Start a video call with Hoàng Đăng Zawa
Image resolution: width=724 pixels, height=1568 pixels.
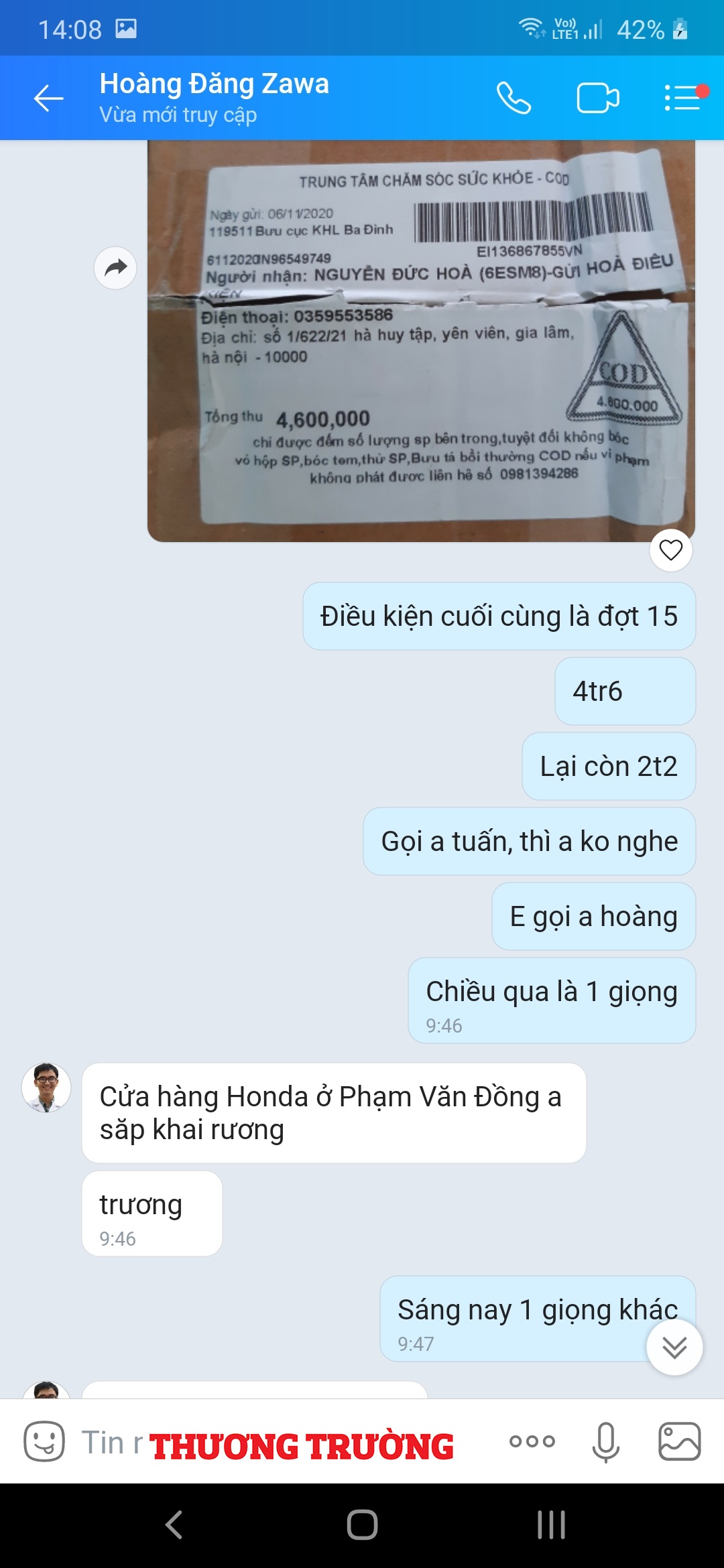coord(597,99)
